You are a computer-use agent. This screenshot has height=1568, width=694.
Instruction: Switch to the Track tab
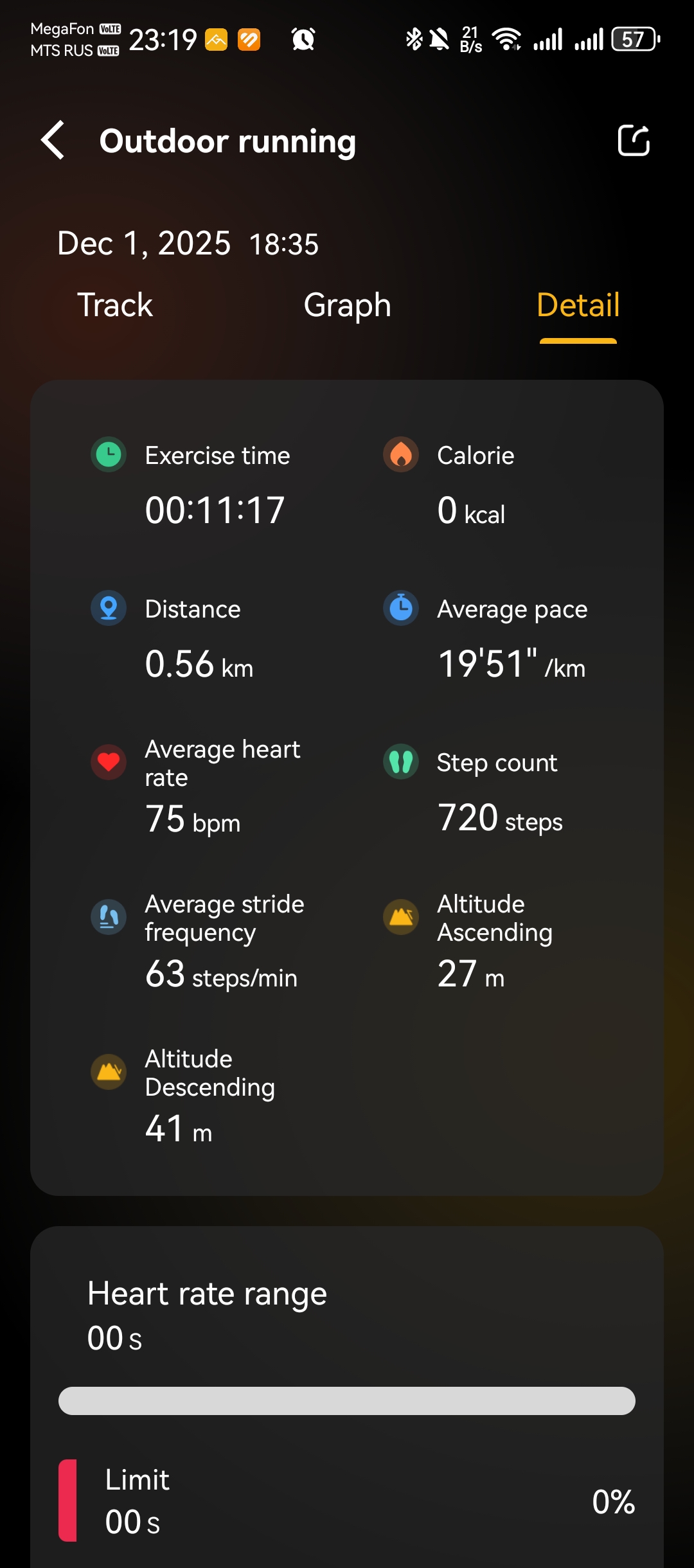click(x=115, y=305)
